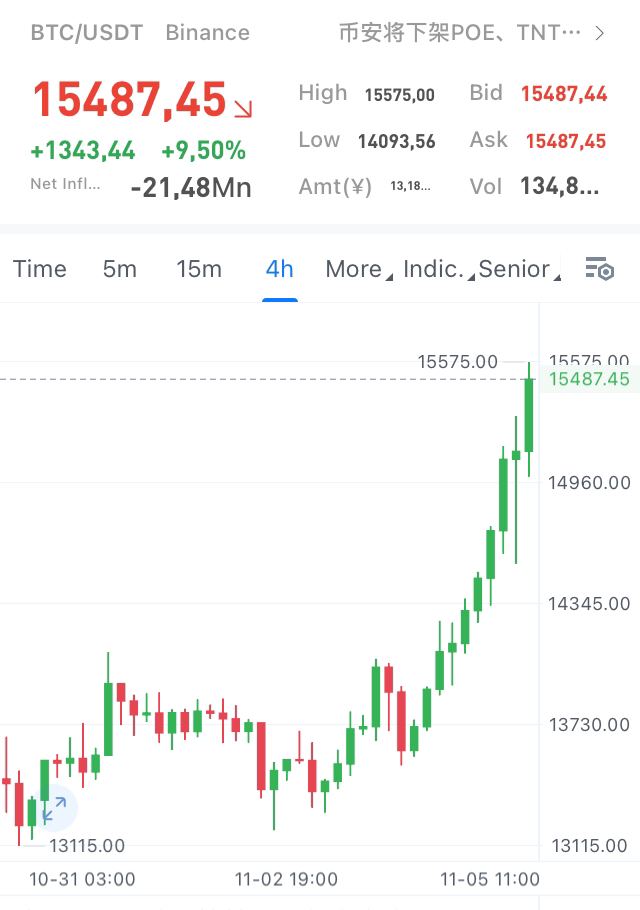Open chart settings icon
640x910 pixels.
click(x=599, y=269)
